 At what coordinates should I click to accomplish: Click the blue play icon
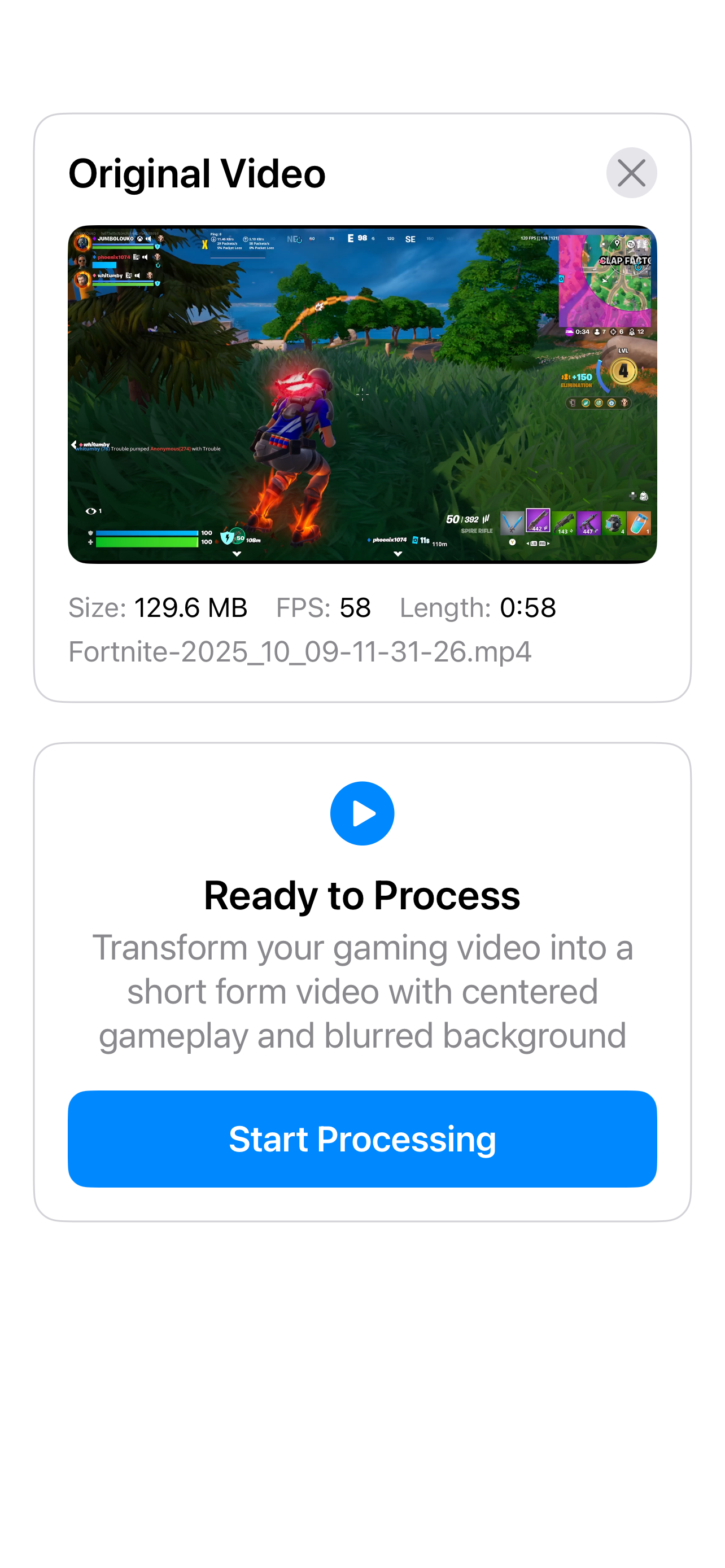(x=362, y=813)
